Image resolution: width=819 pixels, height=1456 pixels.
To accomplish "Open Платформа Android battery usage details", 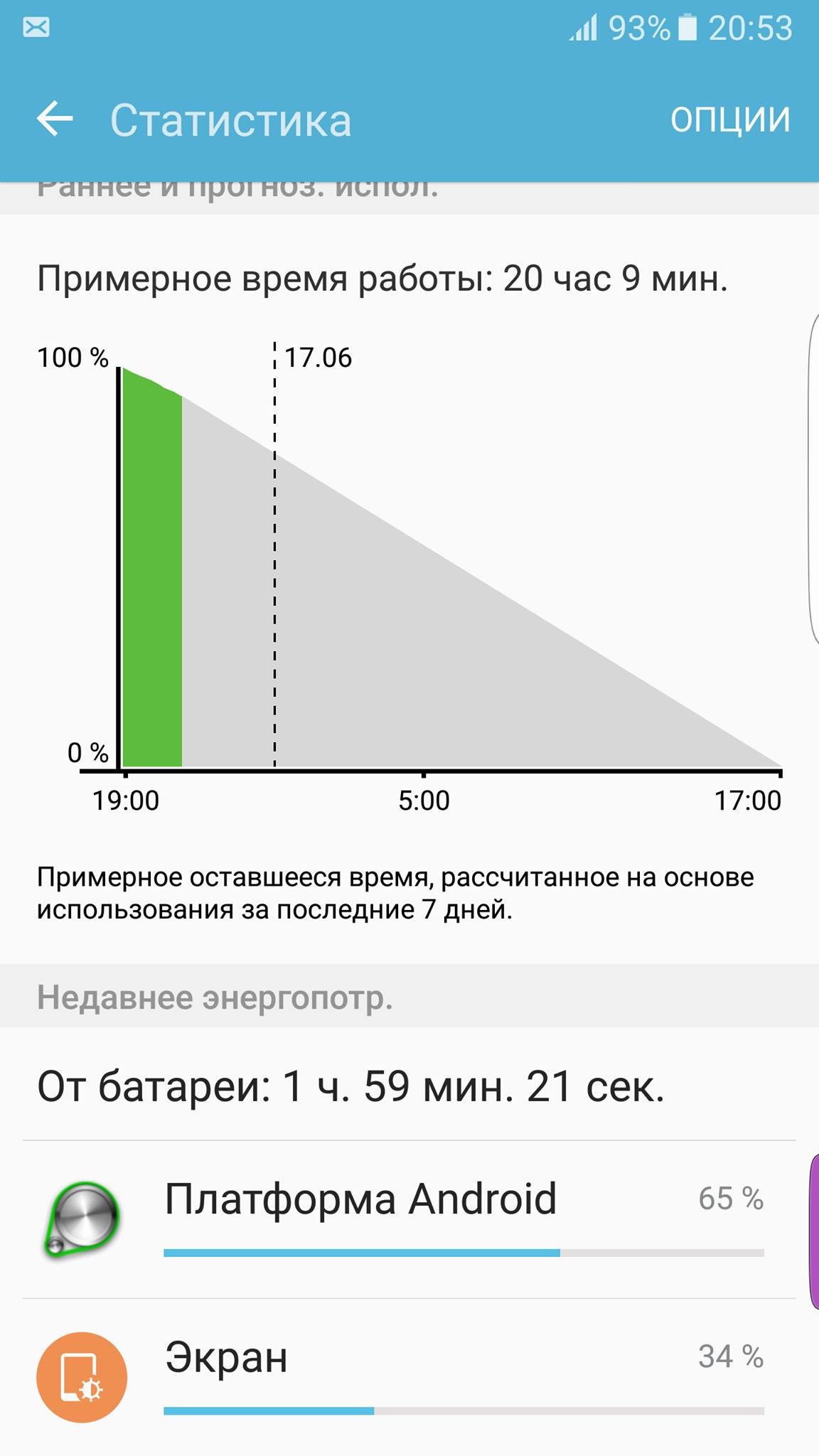I will click(409, 1219).
